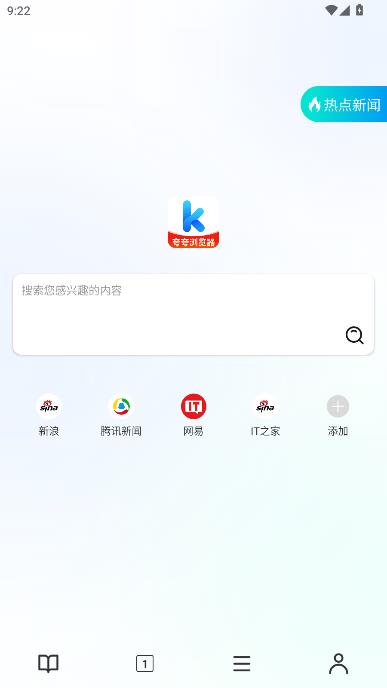The width and height of the screenshot is (387, 688).
Task: Add a new shortcut with 添加
Action: click(338, 415)
